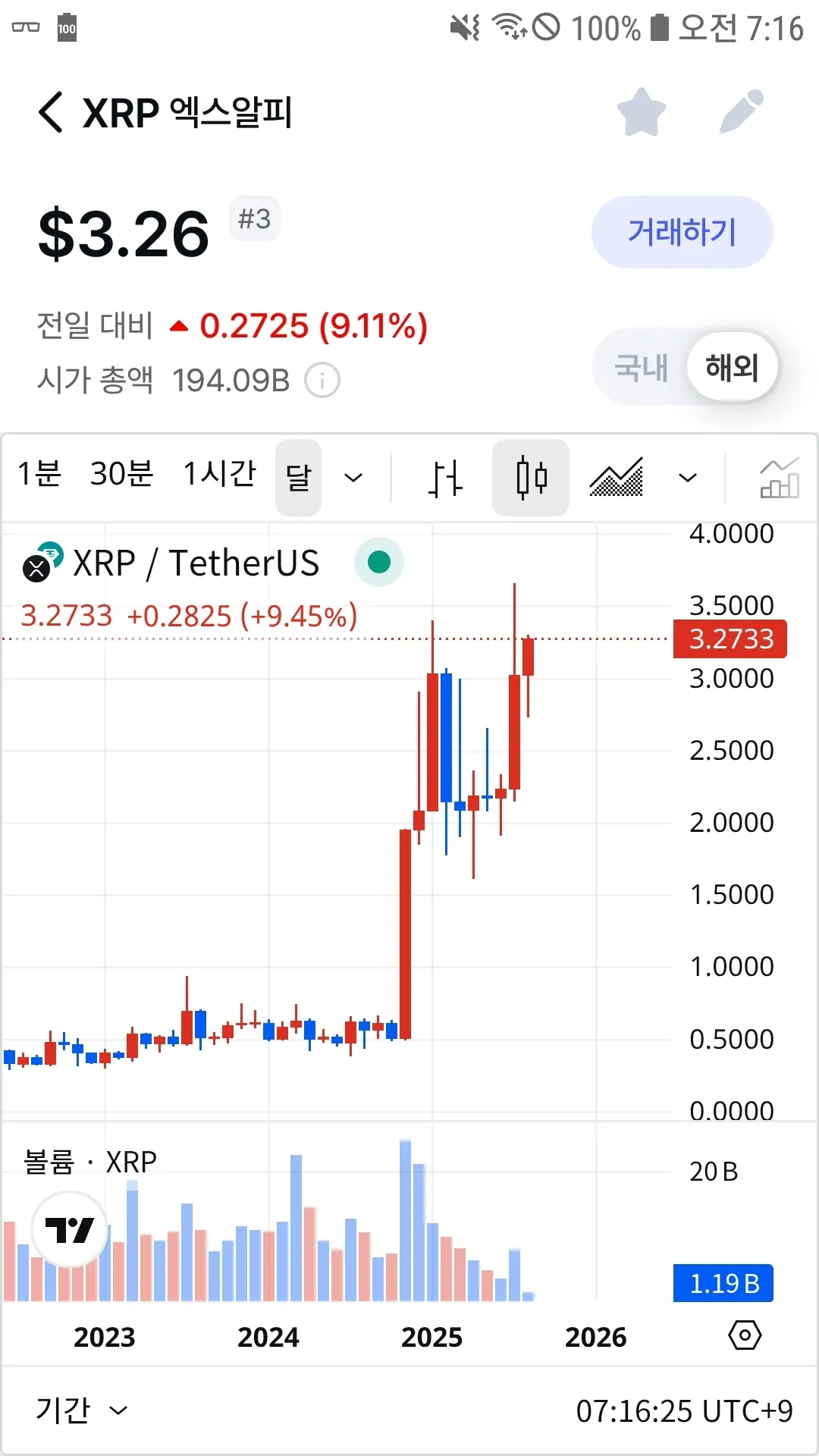Image resolution: width=819 pixels, height=1456 pixels.
Task: Select candlestick chart style
Action: point(531,478)
